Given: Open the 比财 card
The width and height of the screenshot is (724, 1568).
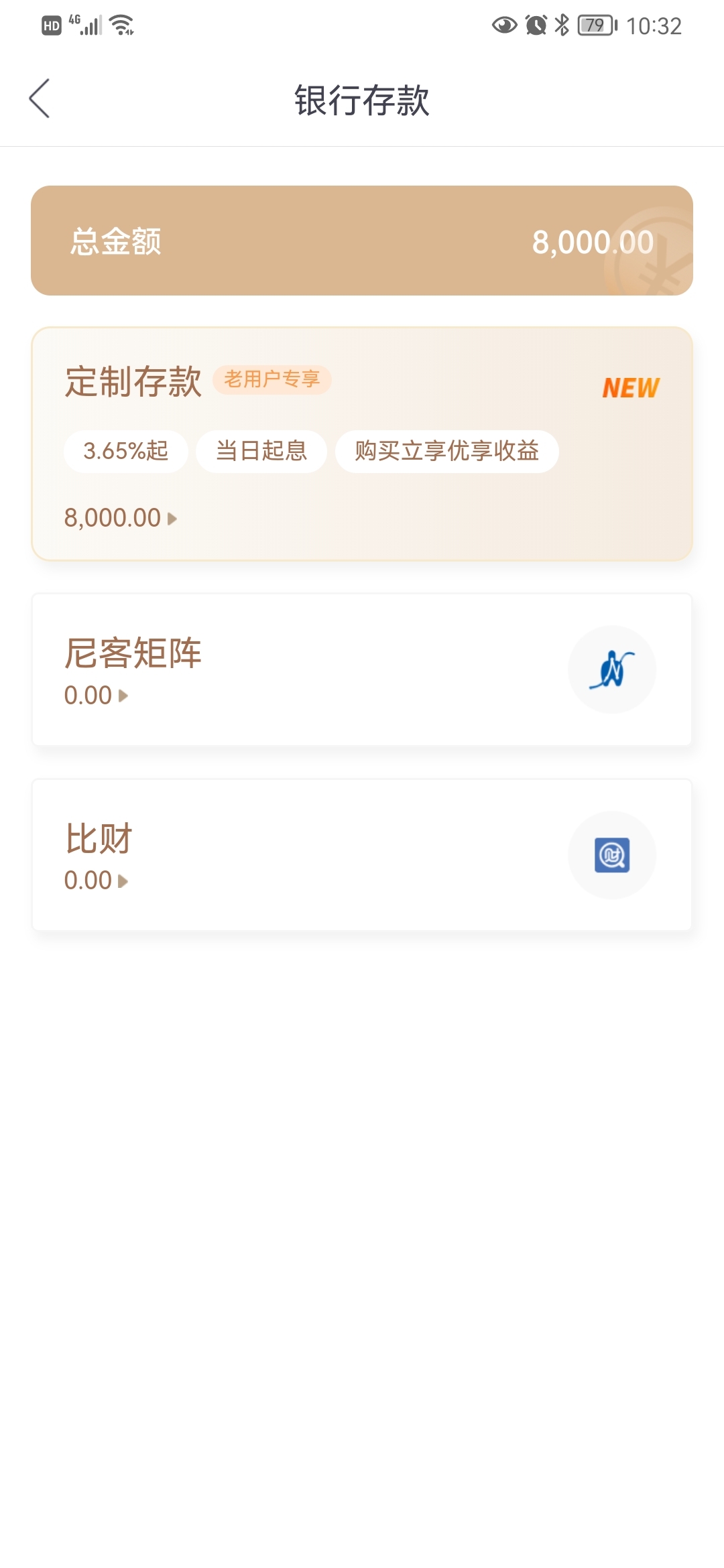Looking at the screenshot, I should pyautogui.click(x=362, y=854).
